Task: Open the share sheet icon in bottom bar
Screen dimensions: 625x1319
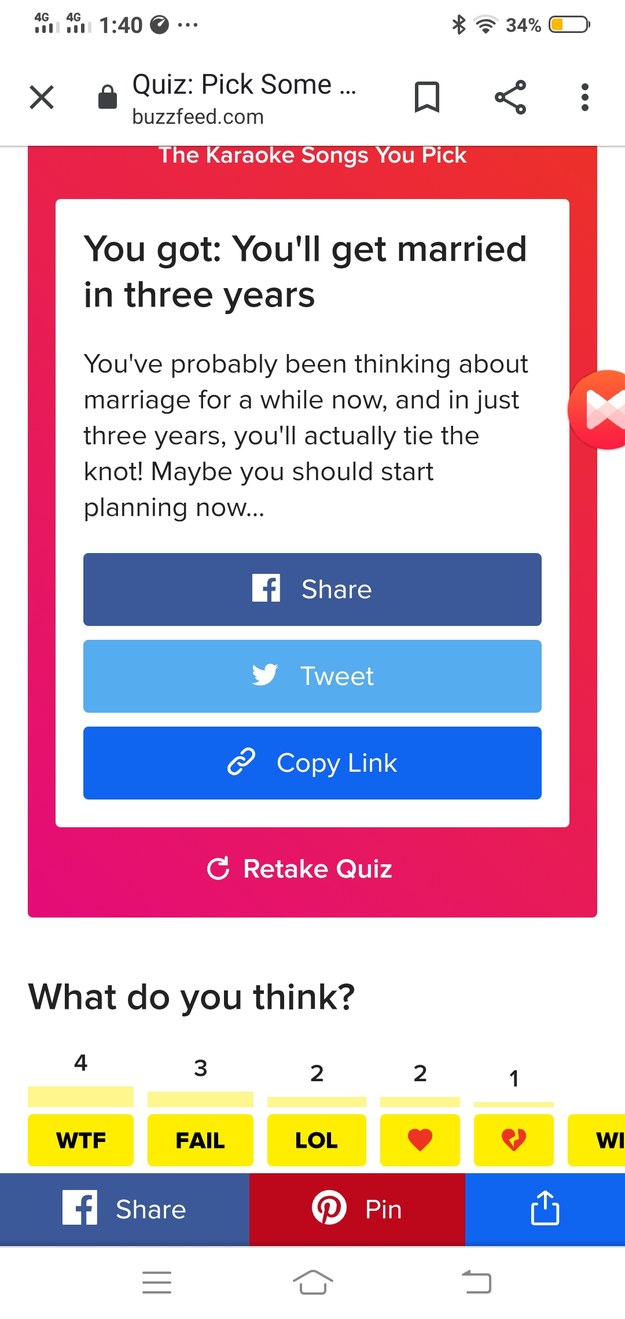Action: (x=545, y=1209)
